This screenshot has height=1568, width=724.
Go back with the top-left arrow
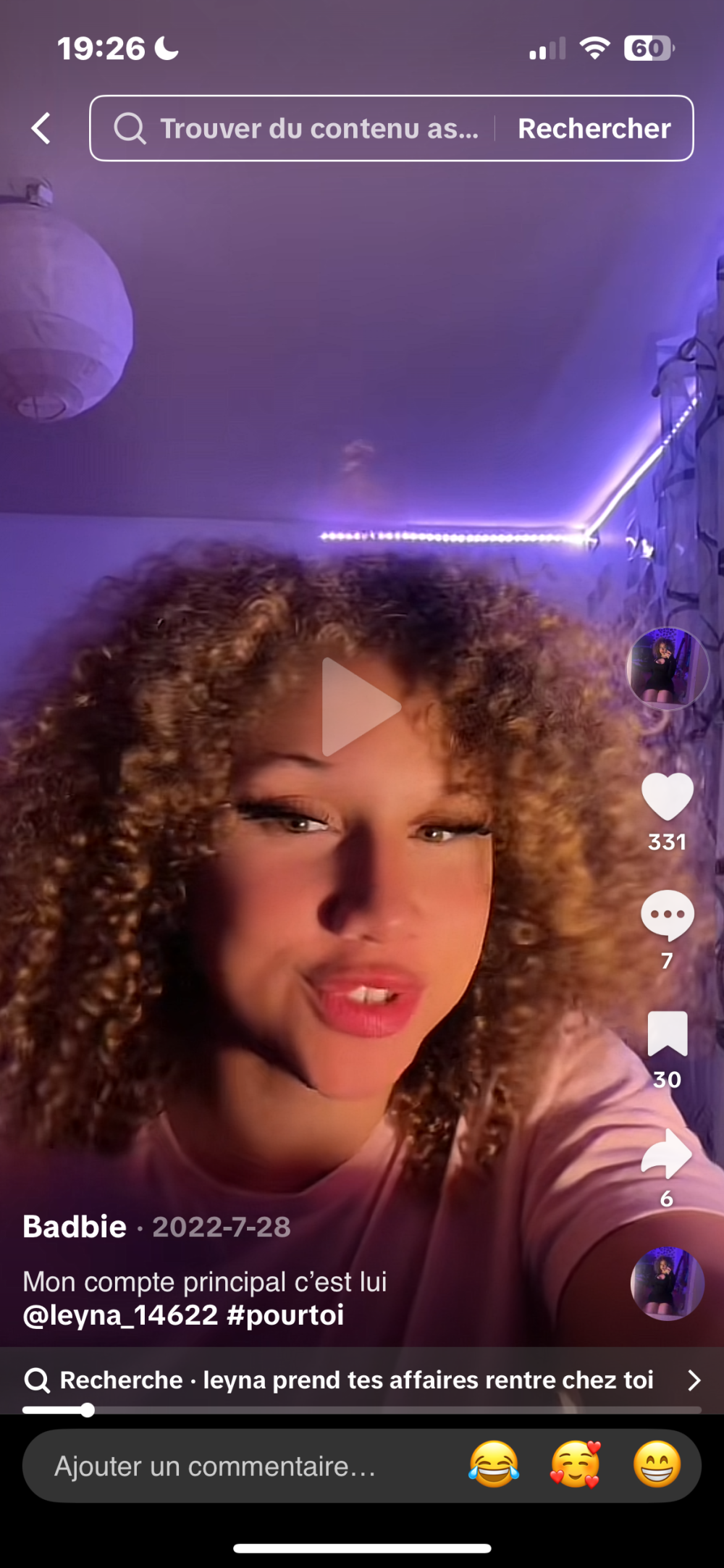click(x=42, y=129)
